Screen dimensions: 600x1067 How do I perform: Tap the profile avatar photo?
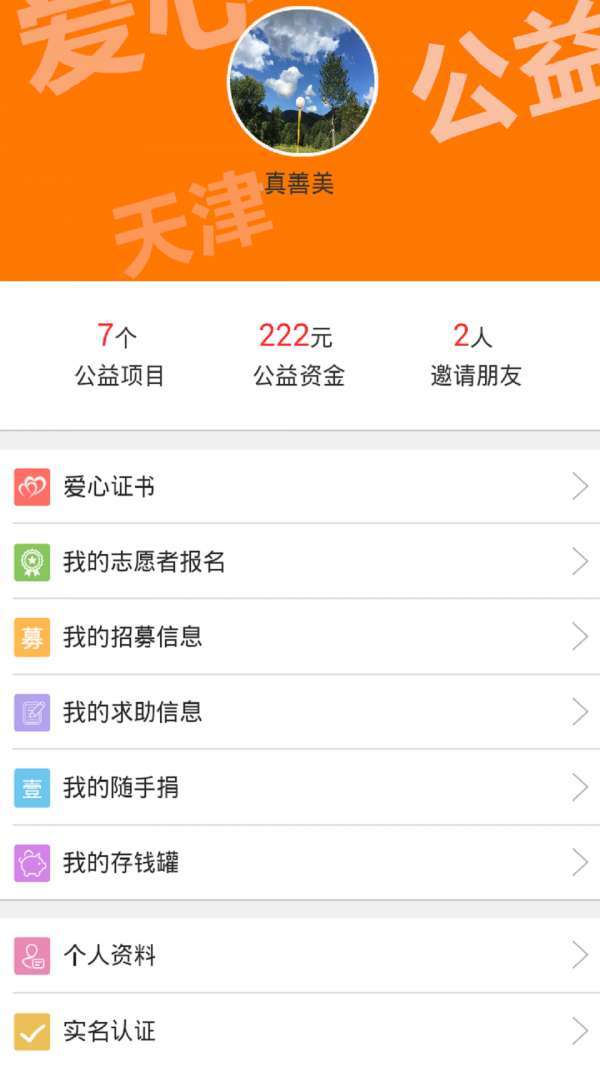point(302,82)
